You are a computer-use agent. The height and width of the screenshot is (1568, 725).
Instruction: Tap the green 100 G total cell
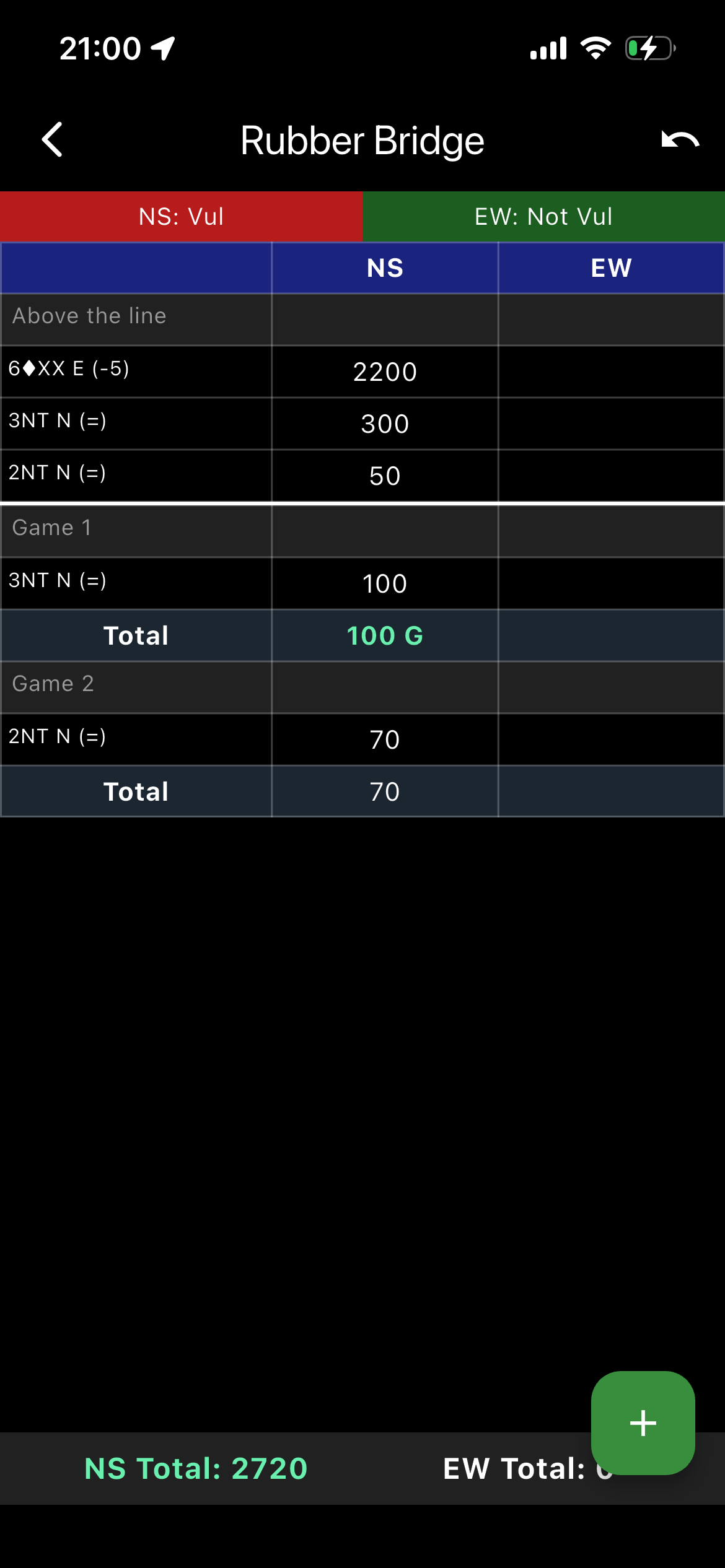[384, 635]
